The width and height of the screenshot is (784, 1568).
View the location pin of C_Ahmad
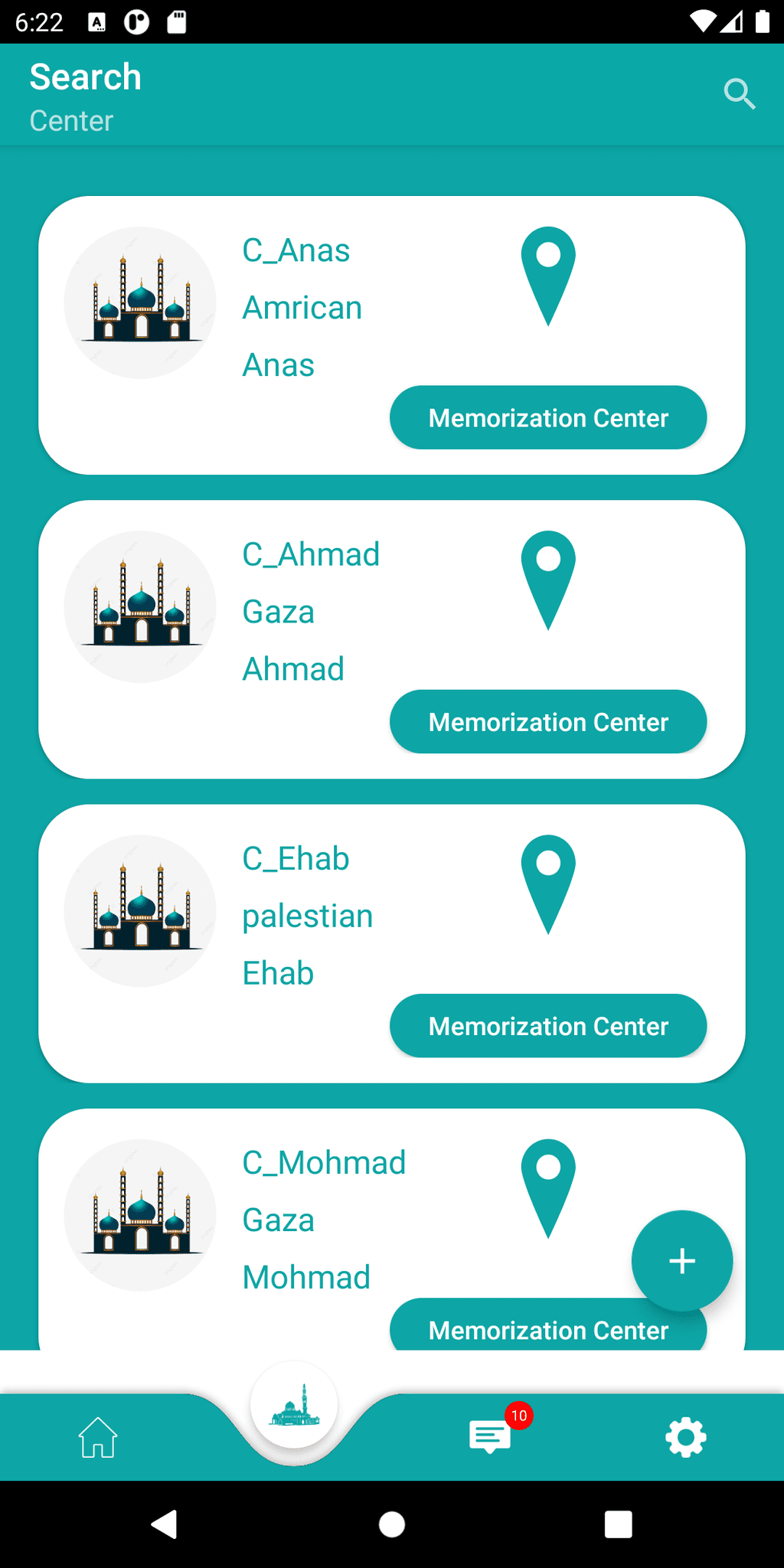tap(548, 580)
